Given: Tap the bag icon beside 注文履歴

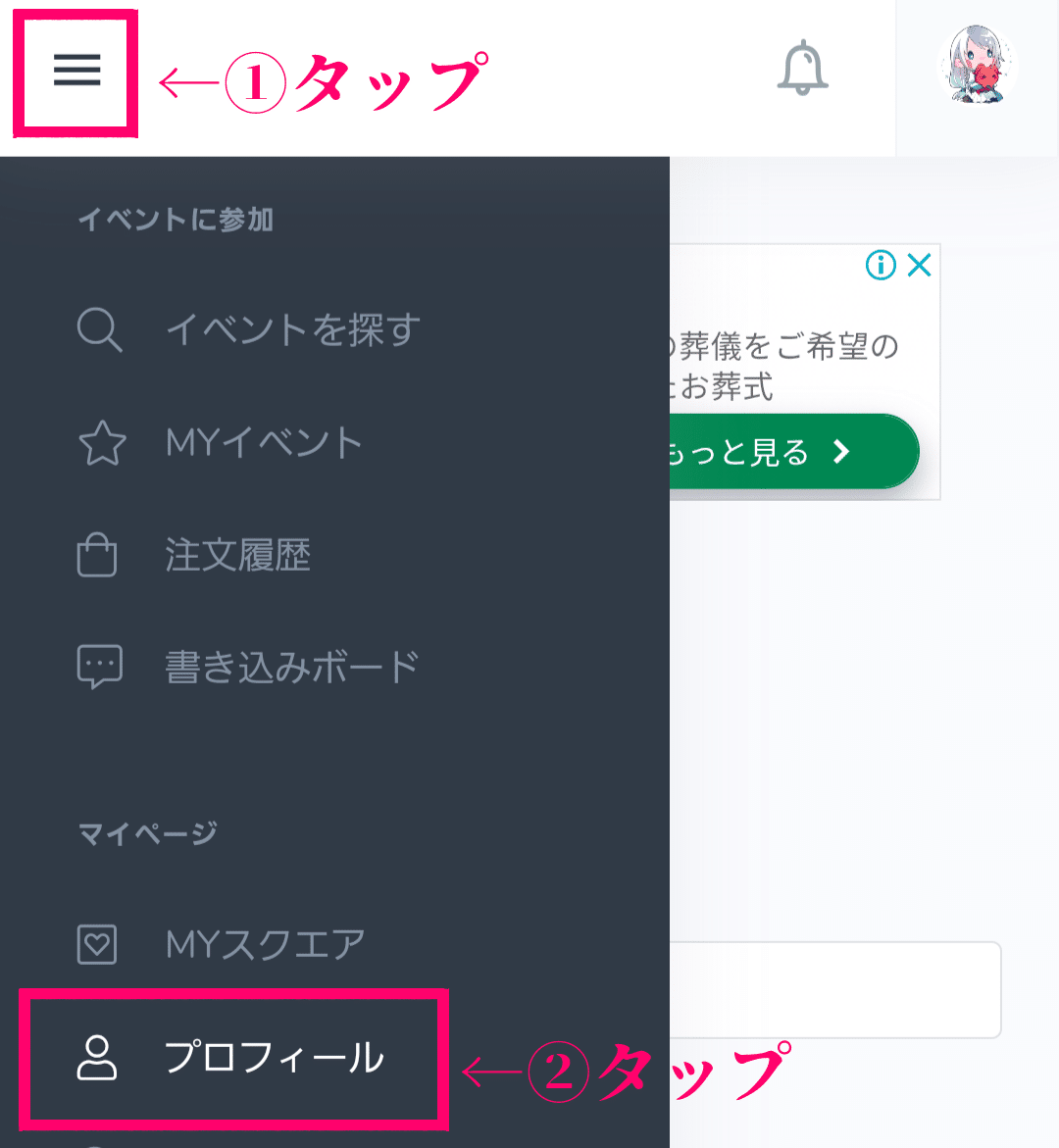Looking at the screenshot, I should pyautogui.click(x=98, y=555).
